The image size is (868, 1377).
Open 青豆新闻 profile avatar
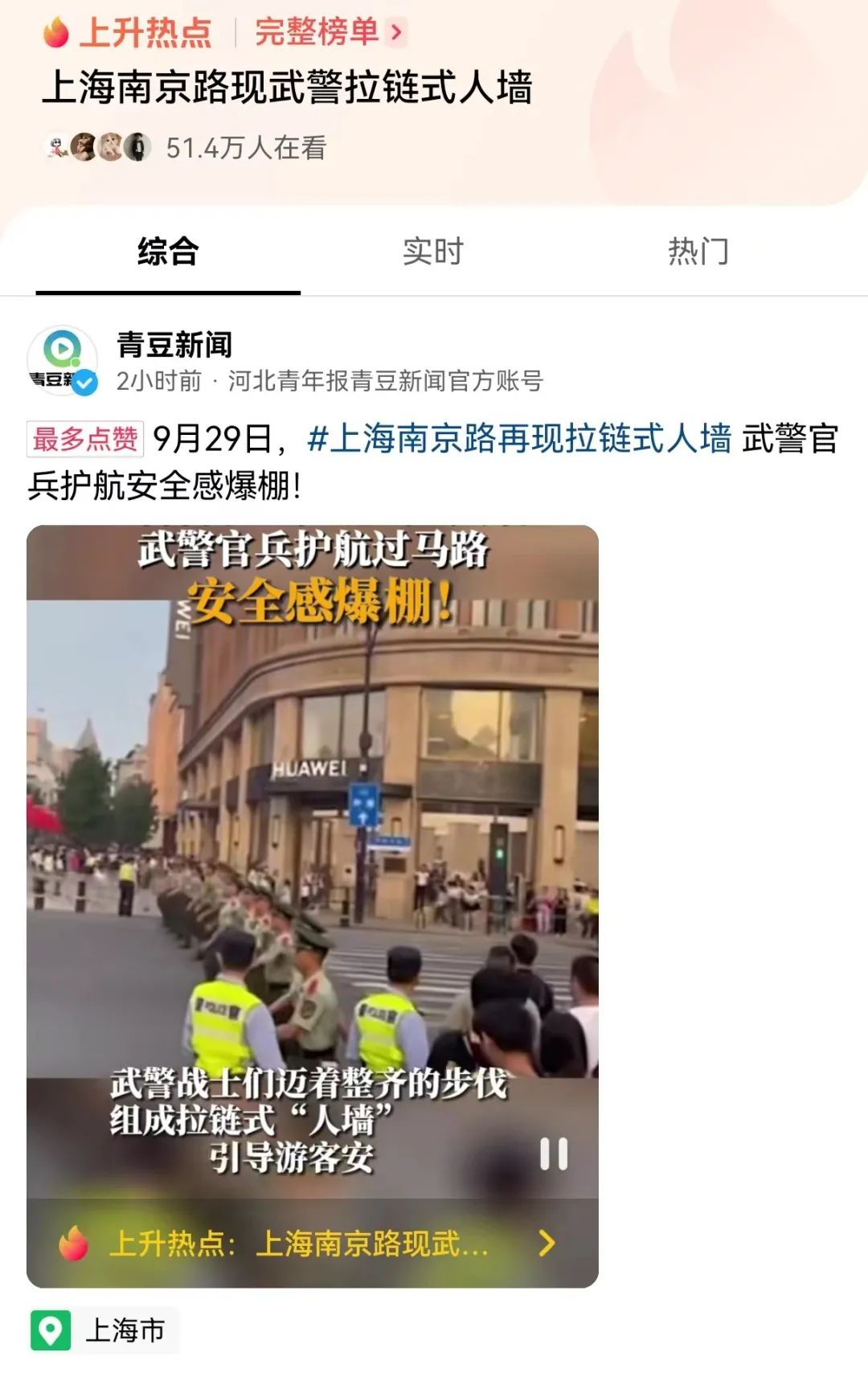pyautogui.click(x=62, y=361)
